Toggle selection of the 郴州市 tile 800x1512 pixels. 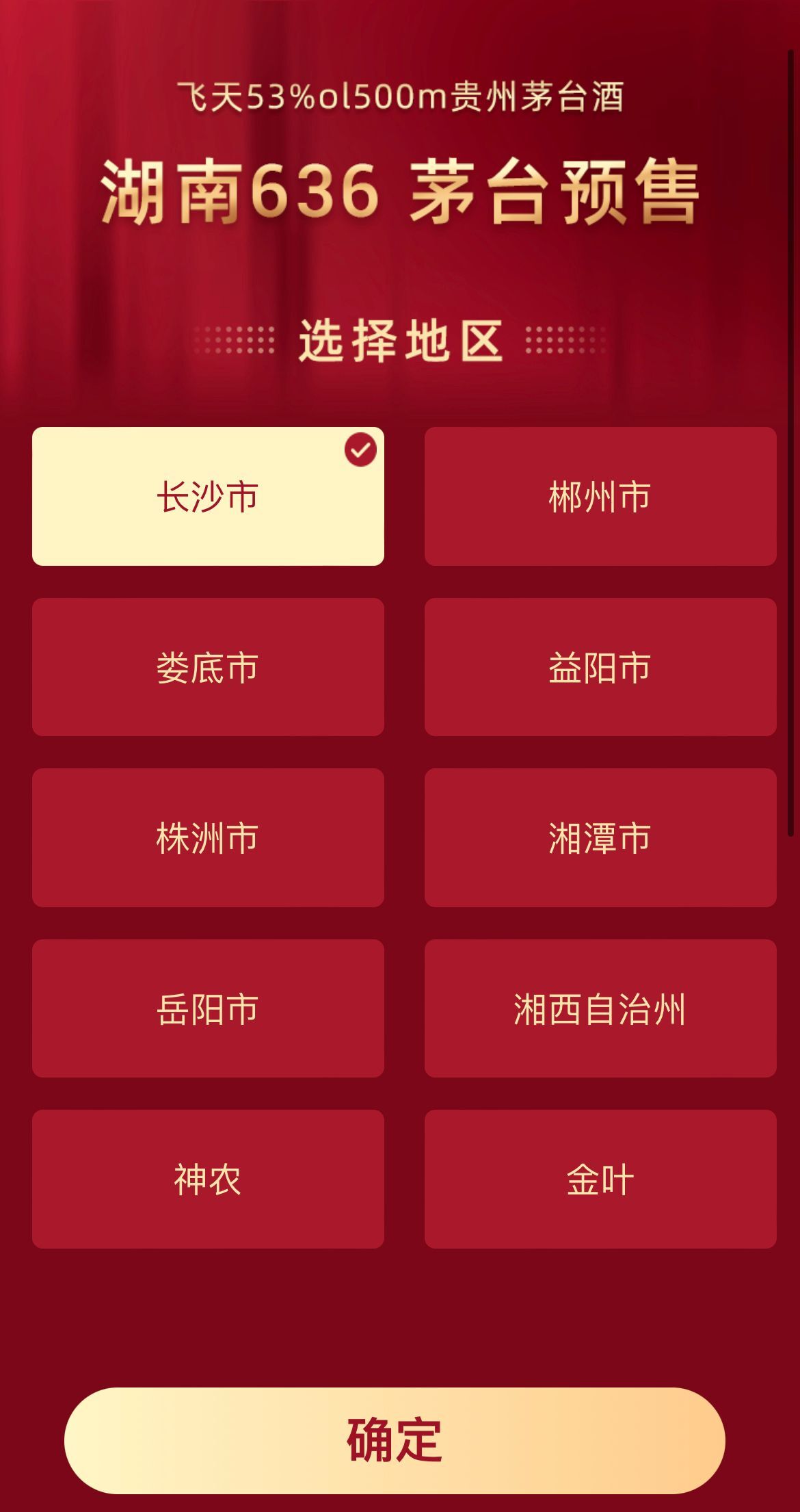600,496
